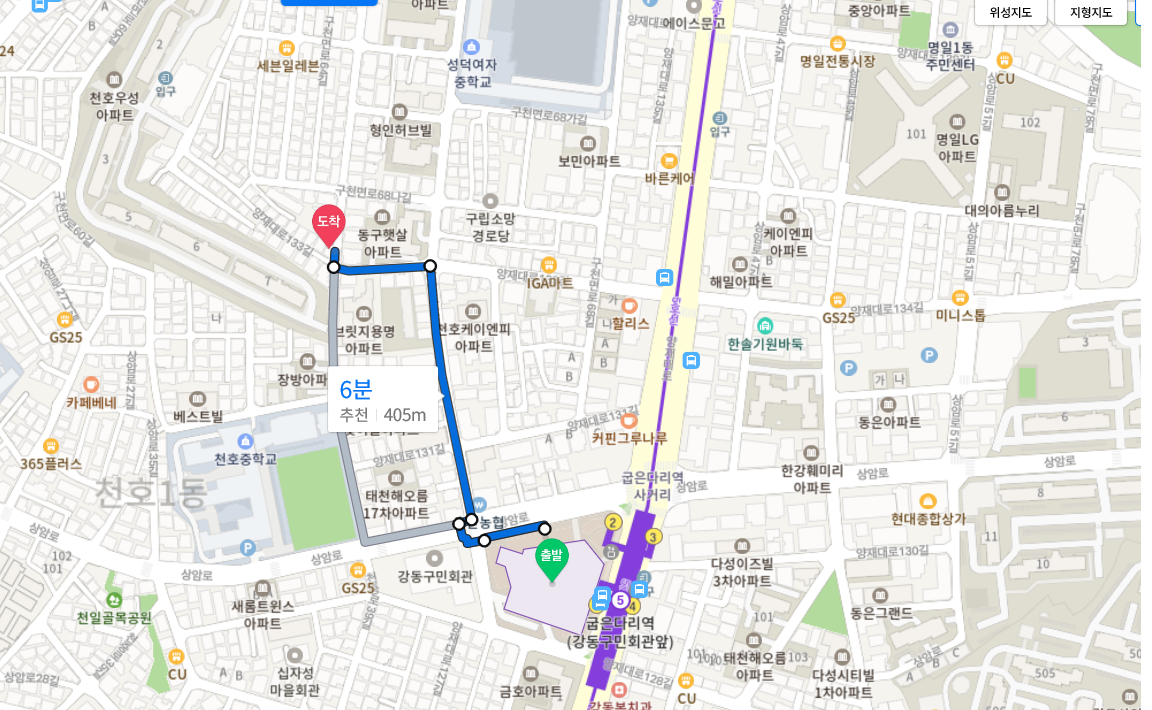Switch to terrain map 지형지도

[x=1091, y=12]
